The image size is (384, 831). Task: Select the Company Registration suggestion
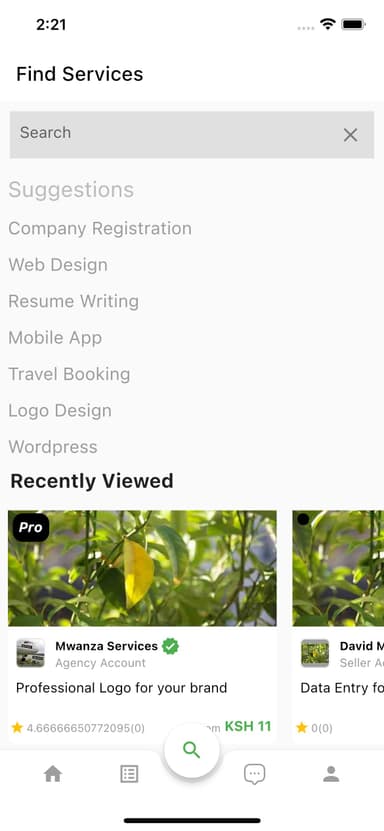coord(100,229)
